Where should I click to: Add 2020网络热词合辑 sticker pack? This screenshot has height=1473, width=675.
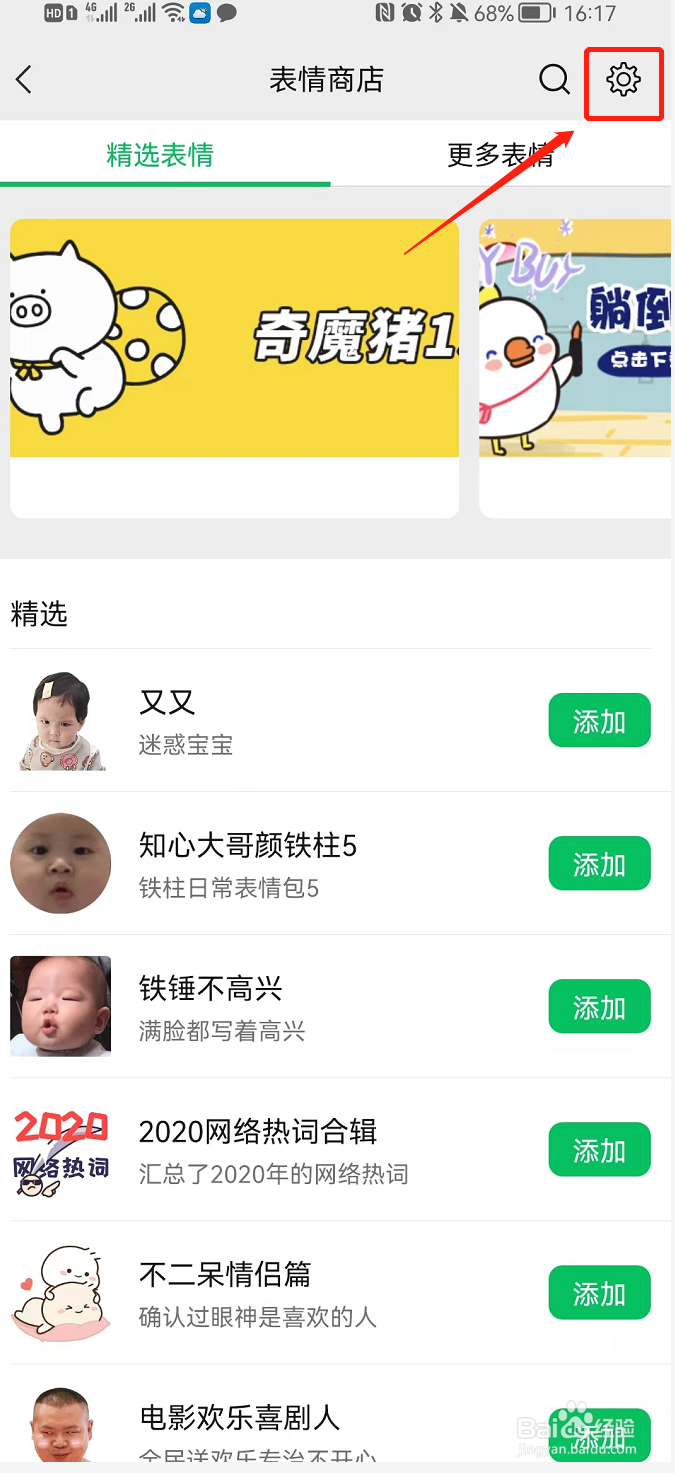(x=599, y=1150)
